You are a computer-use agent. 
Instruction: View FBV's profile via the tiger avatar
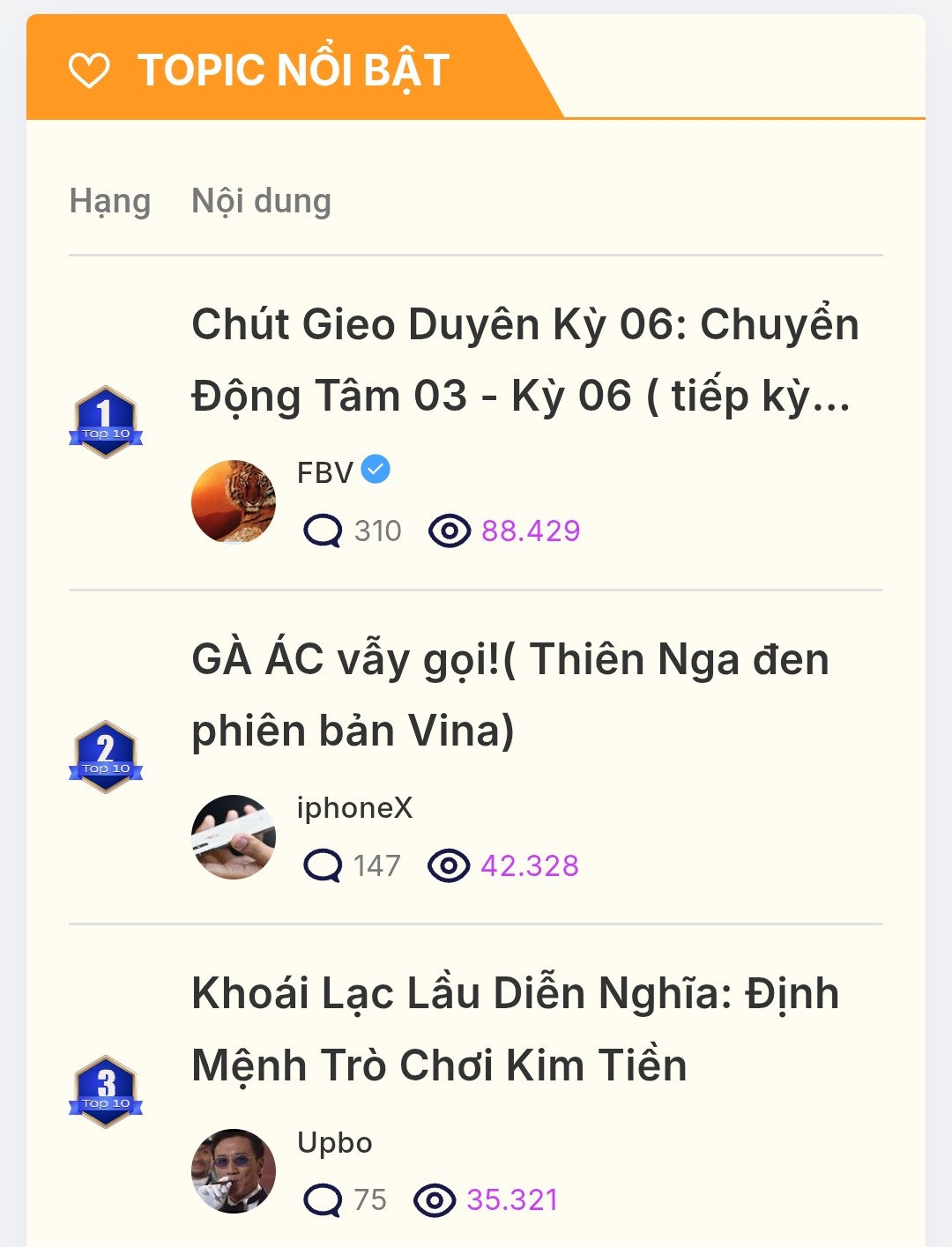tap(234, 501)
